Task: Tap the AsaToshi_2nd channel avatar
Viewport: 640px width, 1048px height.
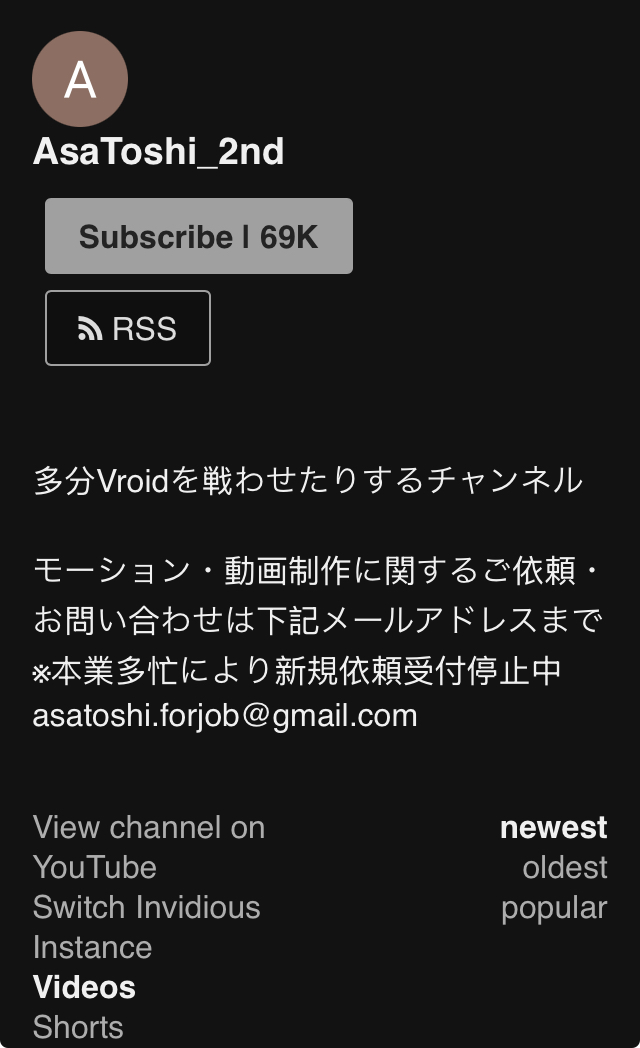Action: tap(79, 79)
